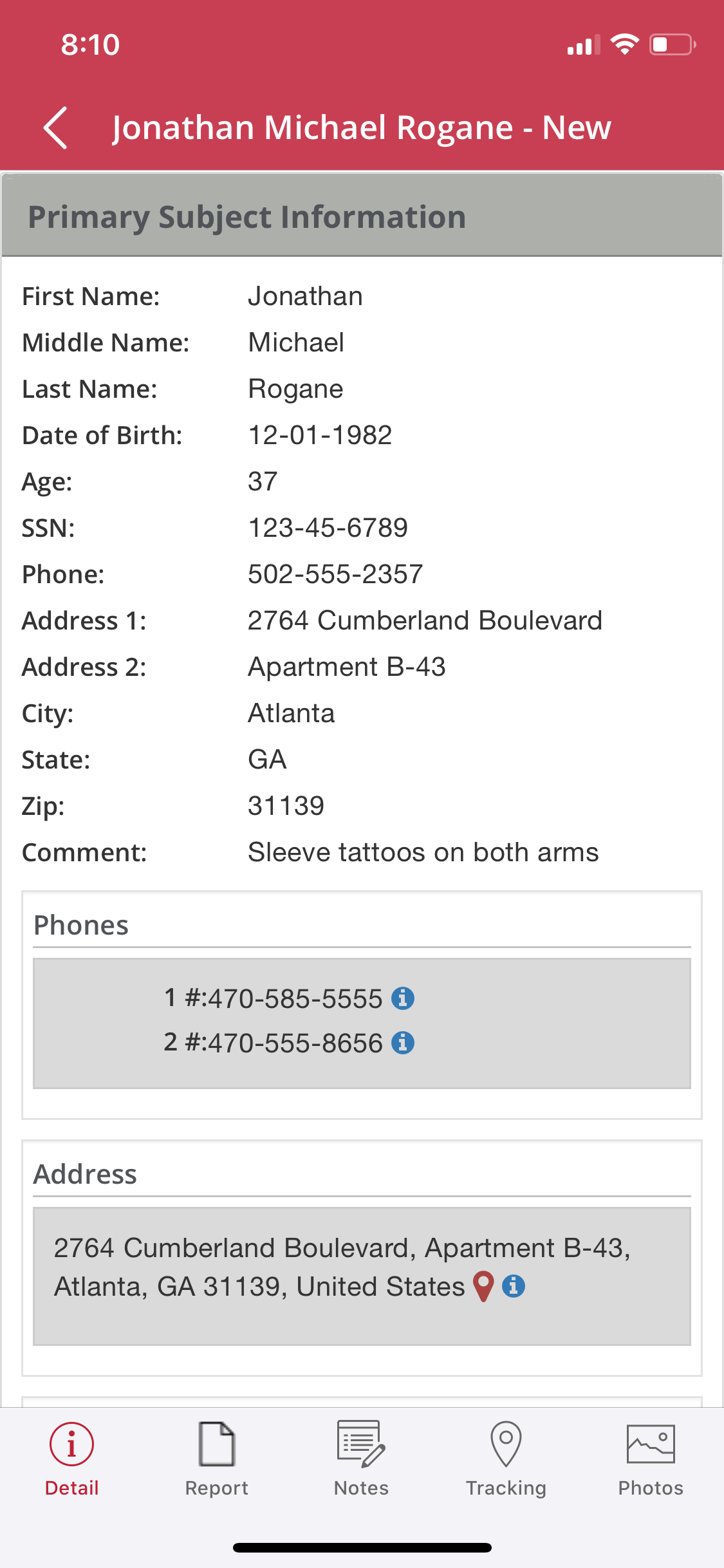The width and height of the screenshot is (724, 1568).
Task: Switch to the Report tab
Action: click(x=217, y=1459)
